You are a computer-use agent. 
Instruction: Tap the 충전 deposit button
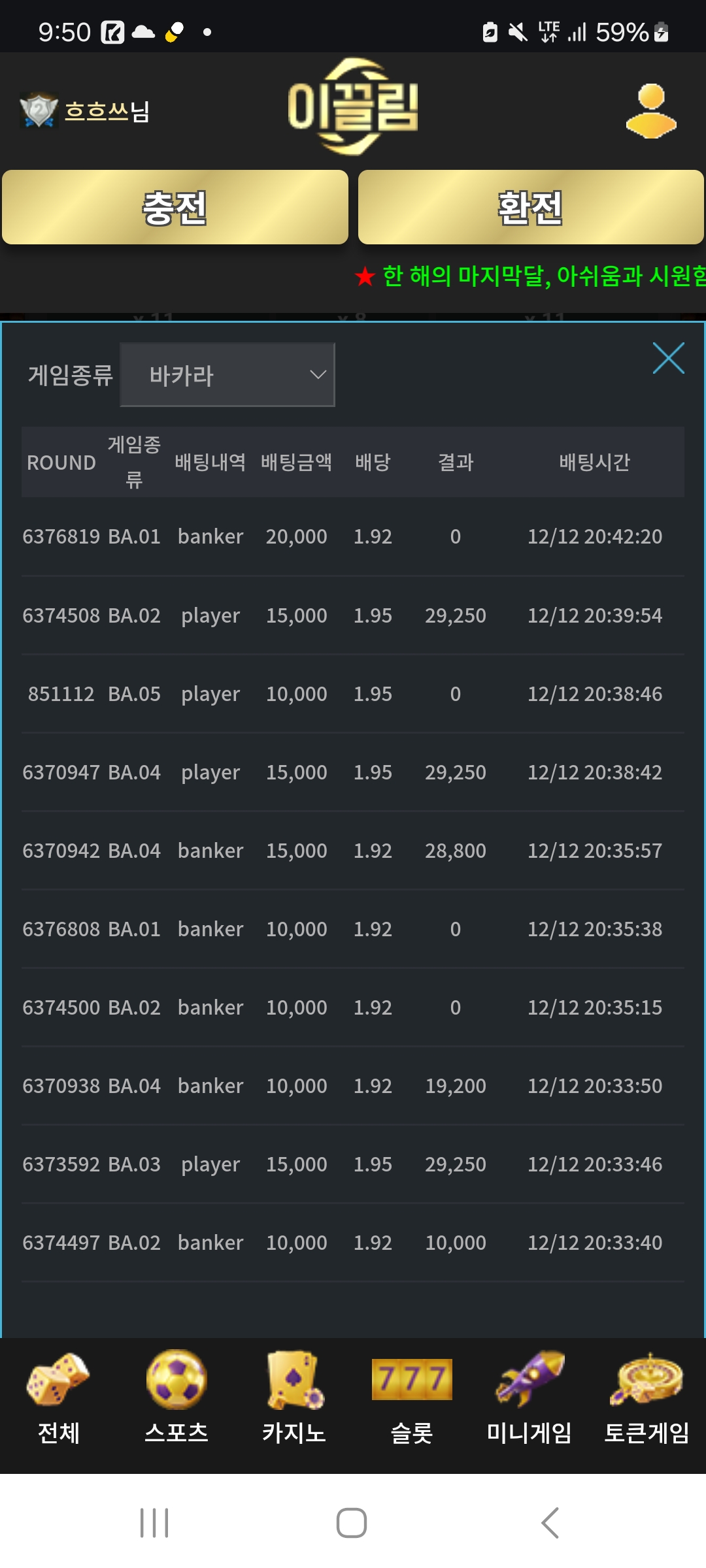[175, 208]
